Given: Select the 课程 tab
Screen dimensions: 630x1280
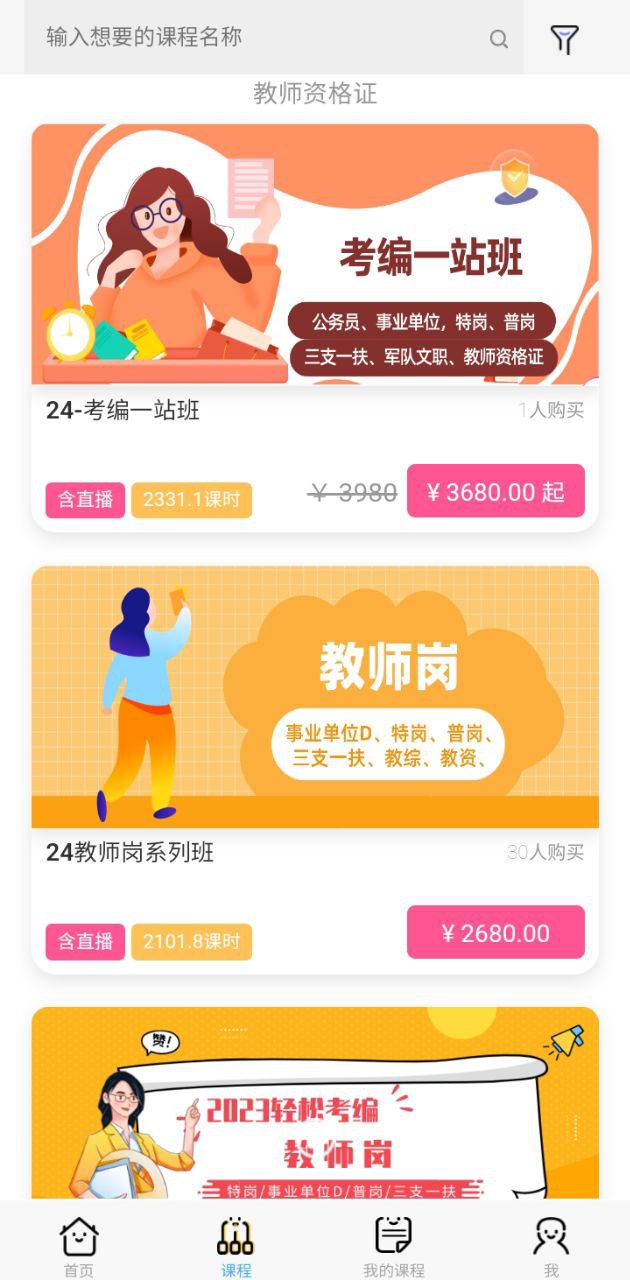Looking at the screenshot, I should click(236, 1246).
